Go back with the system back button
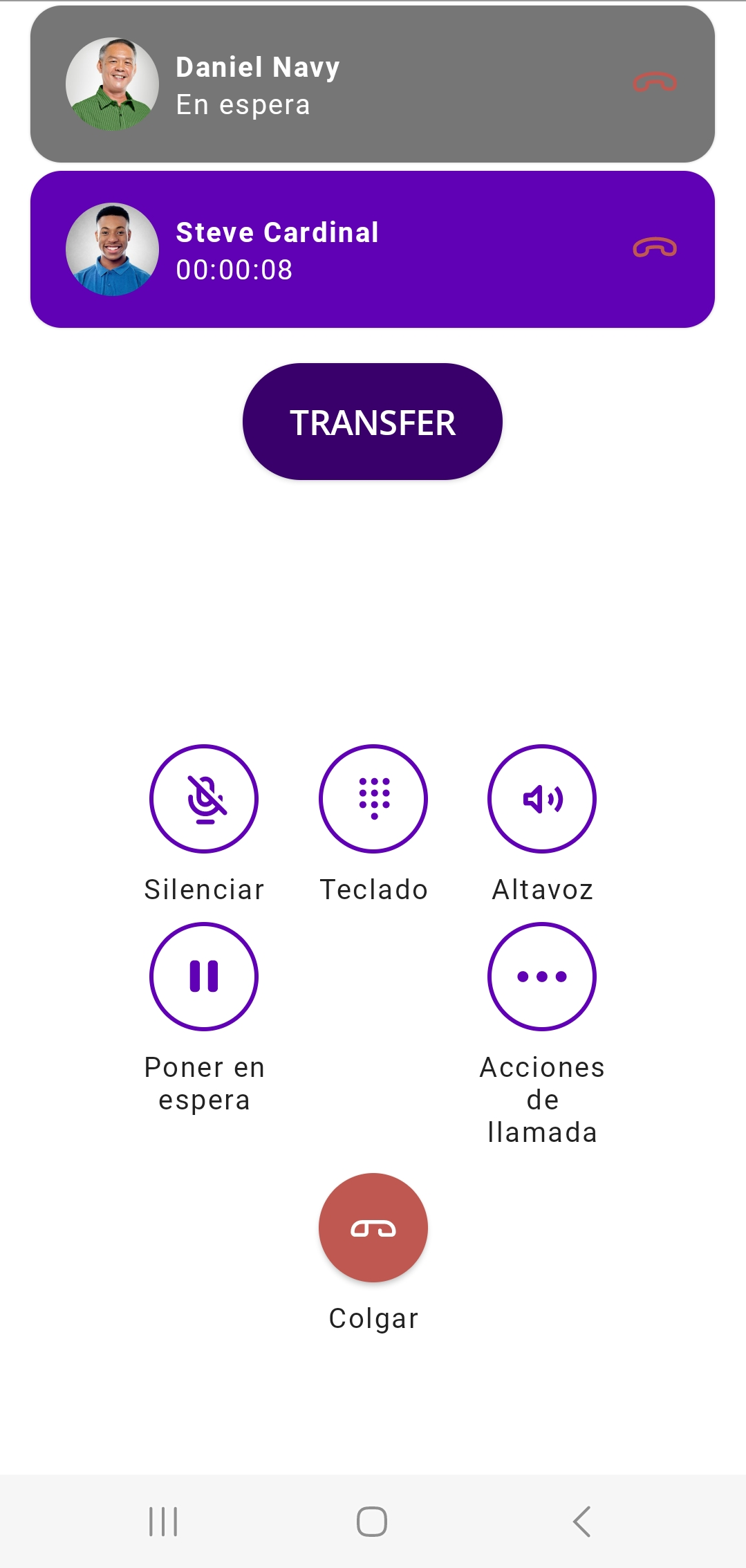The width and height of the screenshot is (746, 1568). point(582,1522)
